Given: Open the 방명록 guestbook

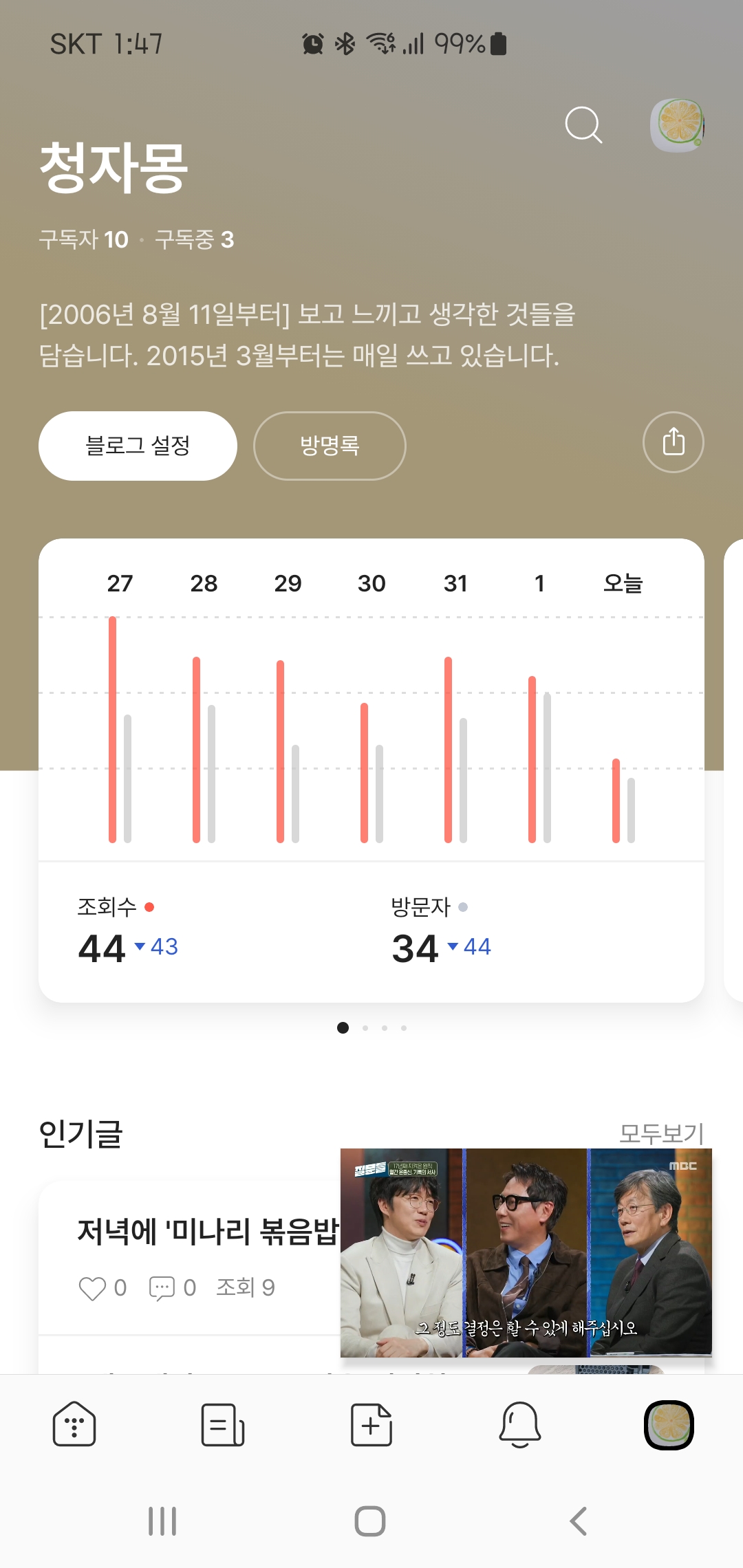Looking at the screenshot, I should point(330,446).
